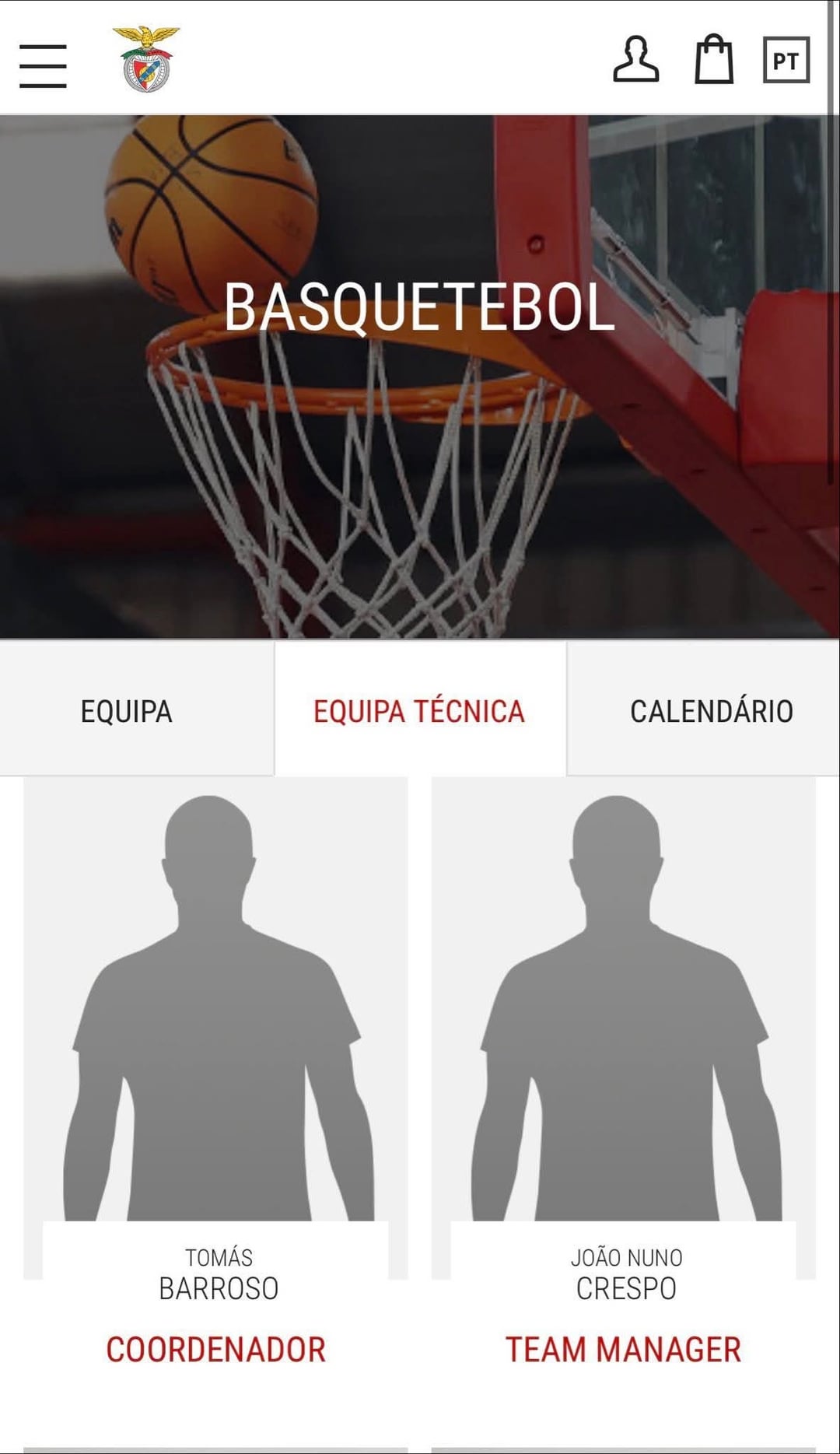Switch to the Equipa tab

click(127, 711)
